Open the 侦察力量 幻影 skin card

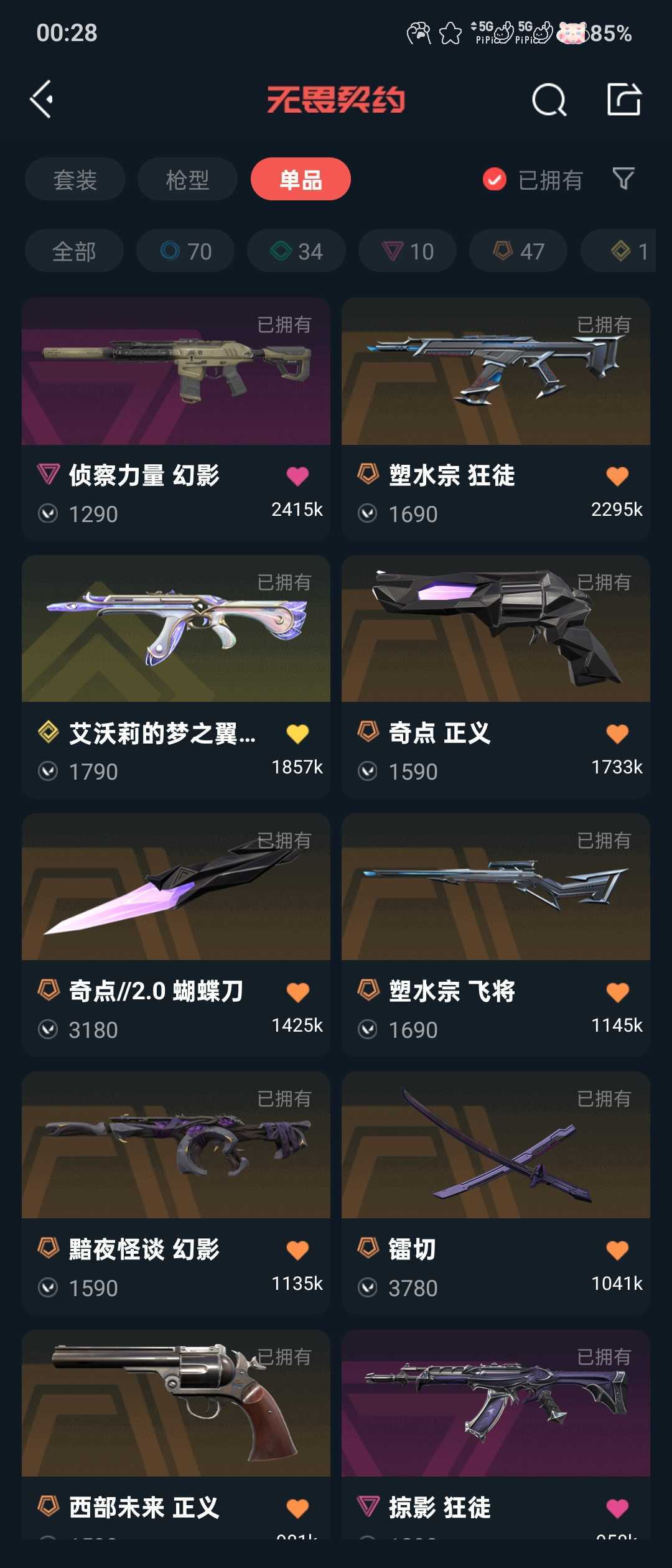tap(175, 373)
